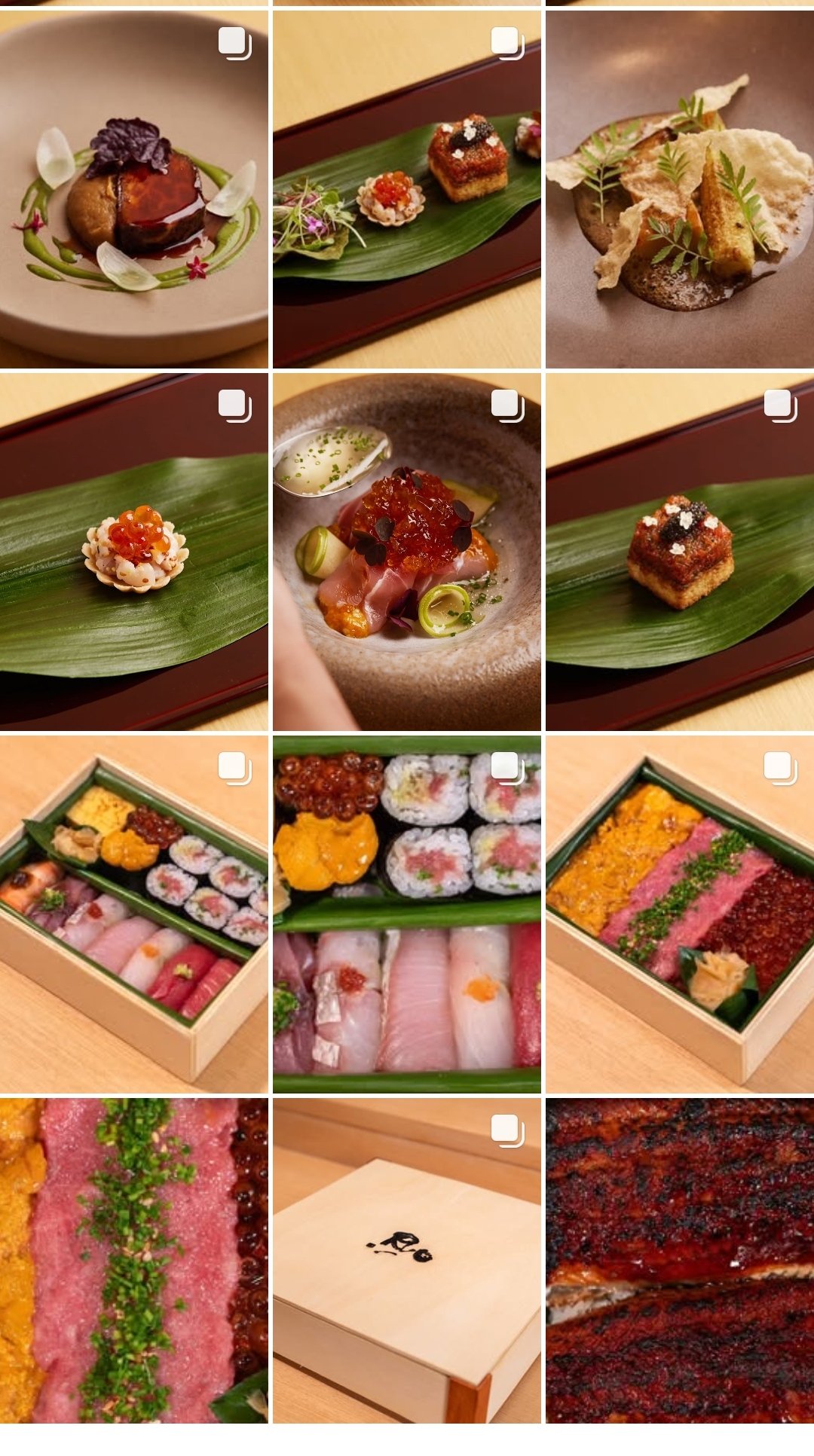
Task: Open the closed wooden box with logo post
Action: [x=406, y=1260]
